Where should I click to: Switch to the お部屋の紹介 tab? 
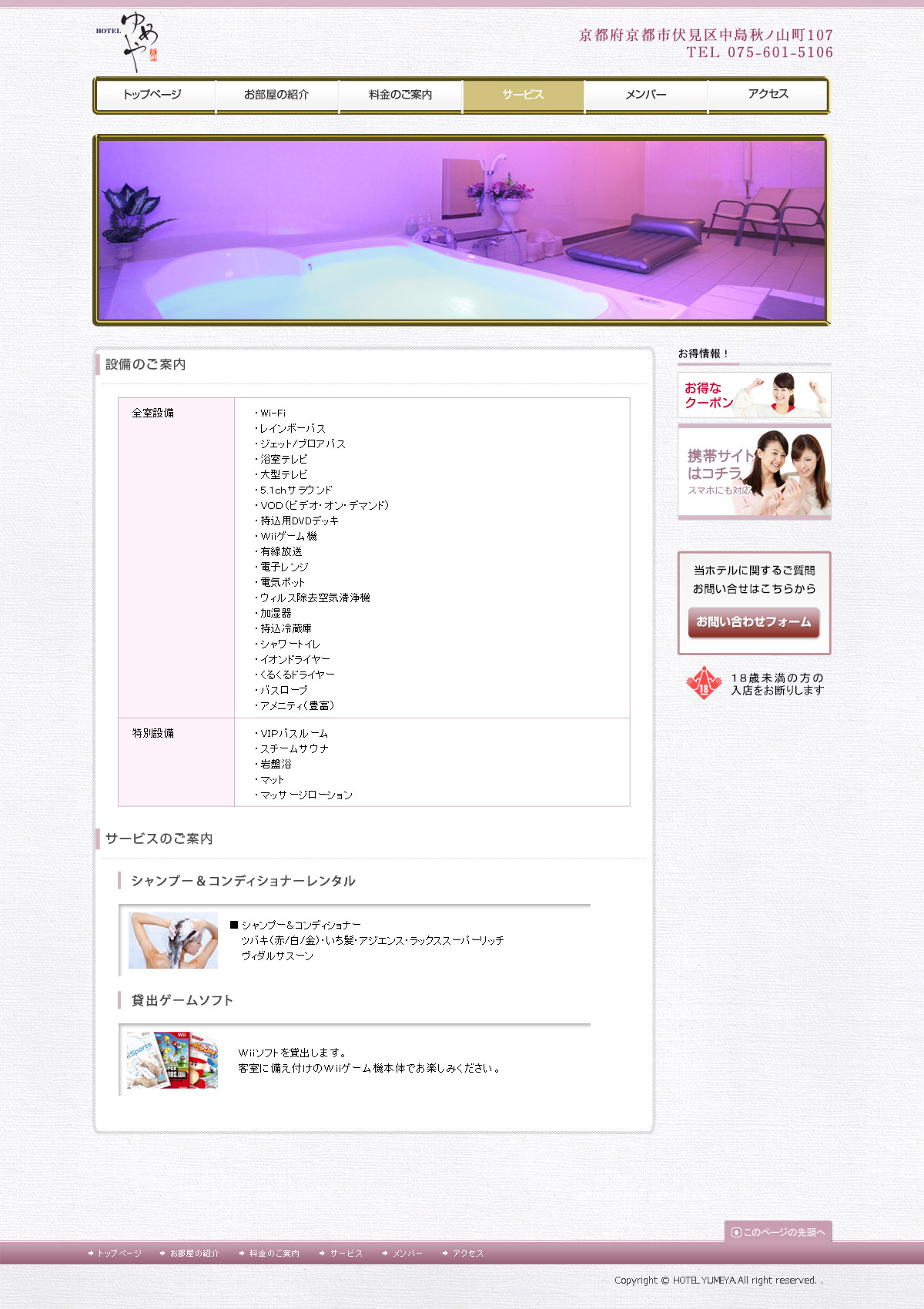pos(277,95)
